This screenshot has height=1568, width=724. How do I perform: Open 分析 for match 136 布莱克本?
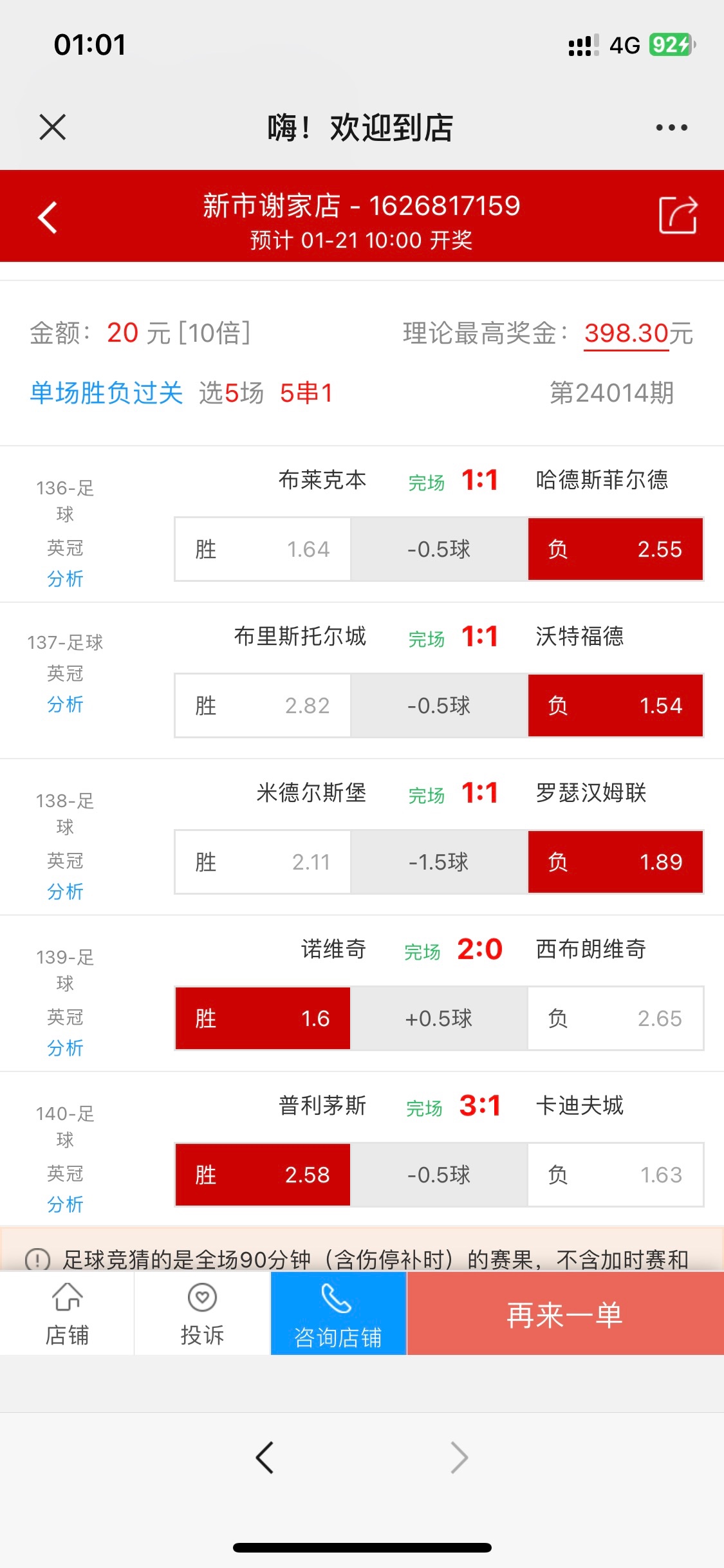(x=65, y=579)
